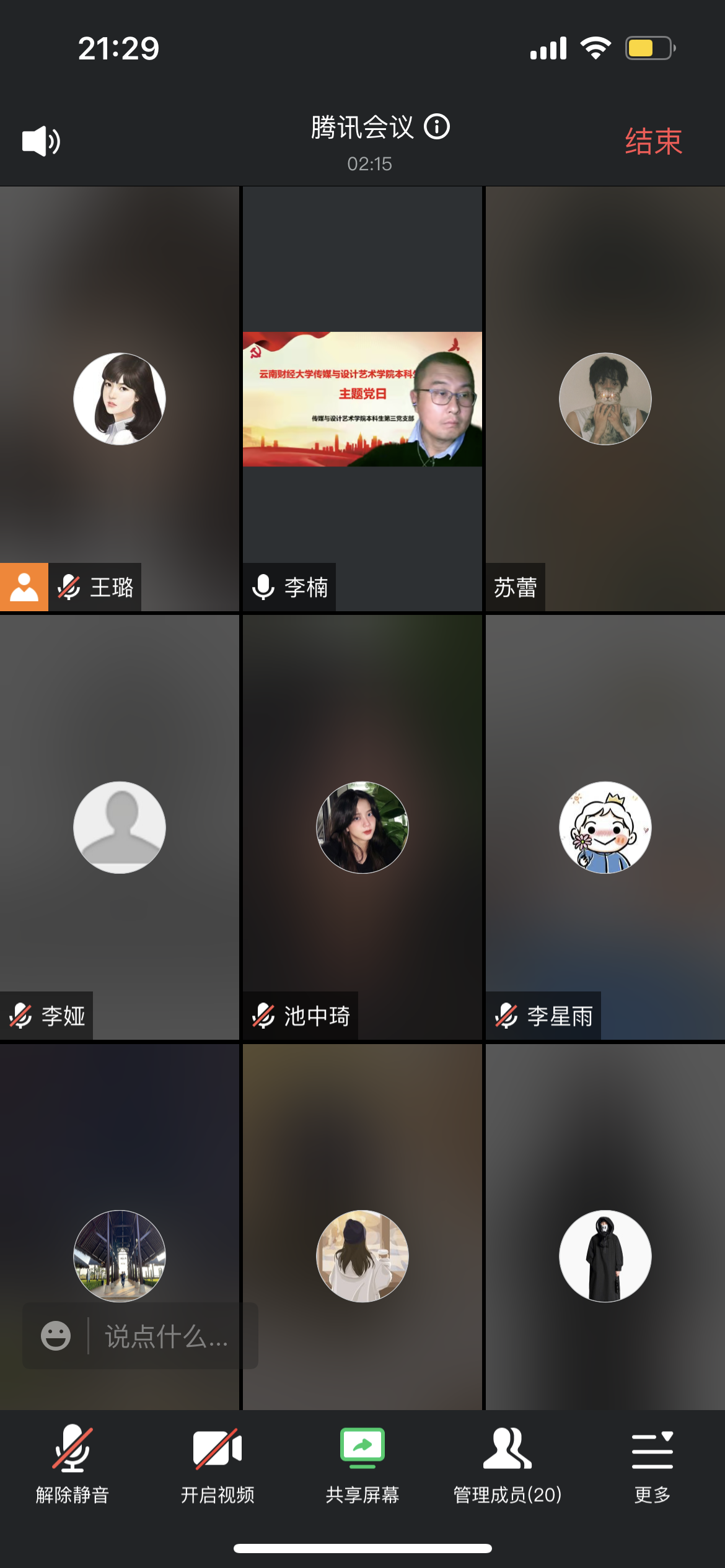Screen dimensions: 725x1568
Task: Open meeting info icon next to 腾讯会议
Action: point(437,127)
